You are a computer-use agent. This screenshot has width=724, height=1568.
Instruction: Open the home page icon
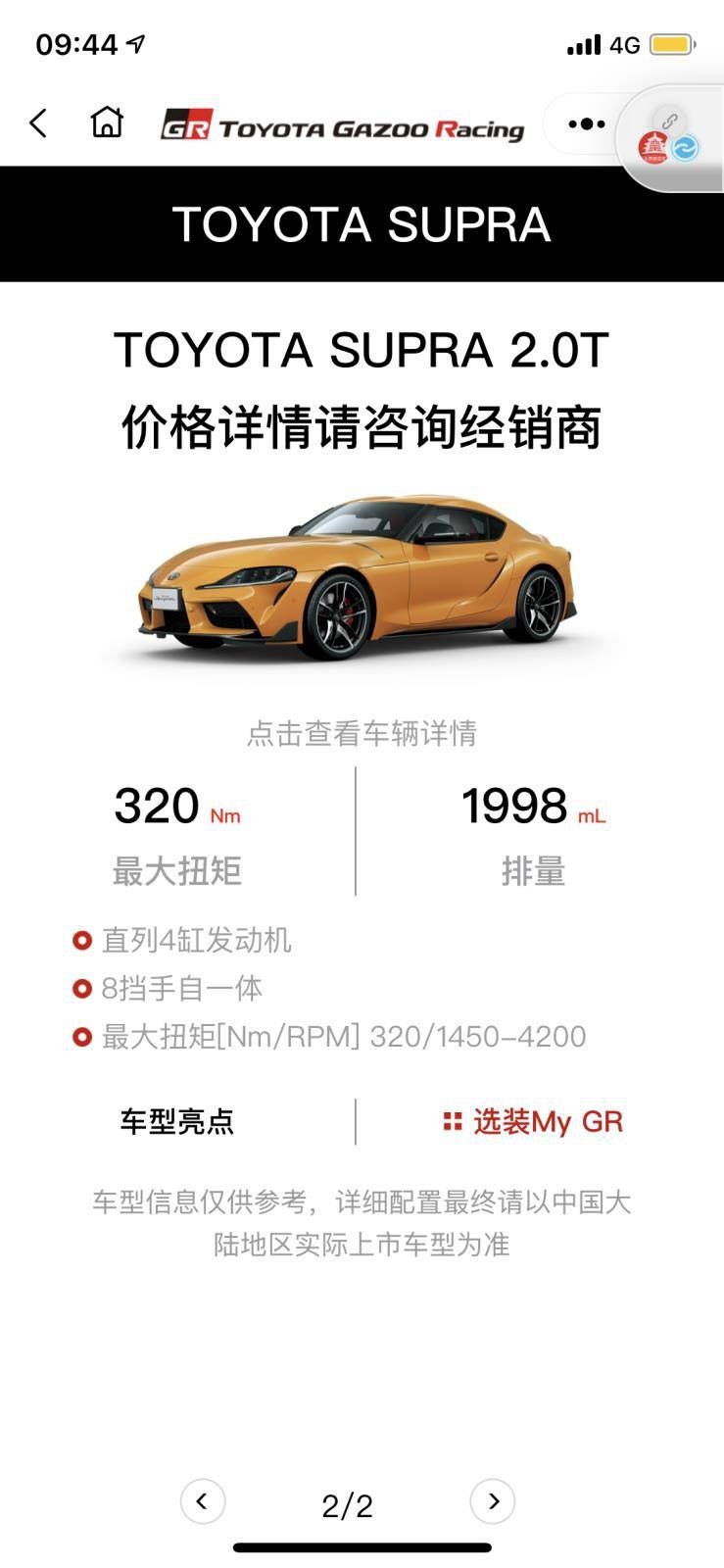pos(107,122)
